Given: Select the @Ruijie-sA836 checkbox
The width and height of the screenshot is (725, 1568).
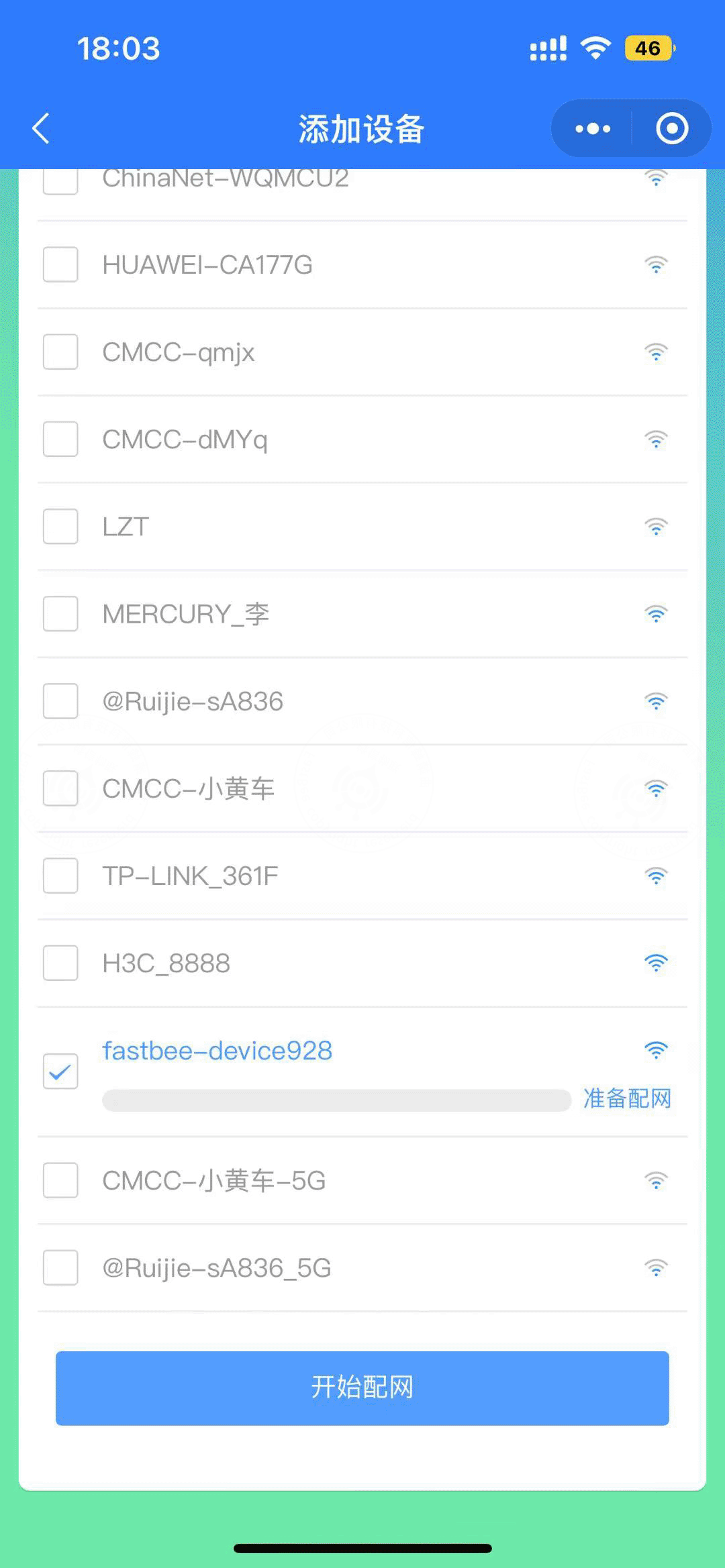Looking at the screenshot, I should [60, 701].
